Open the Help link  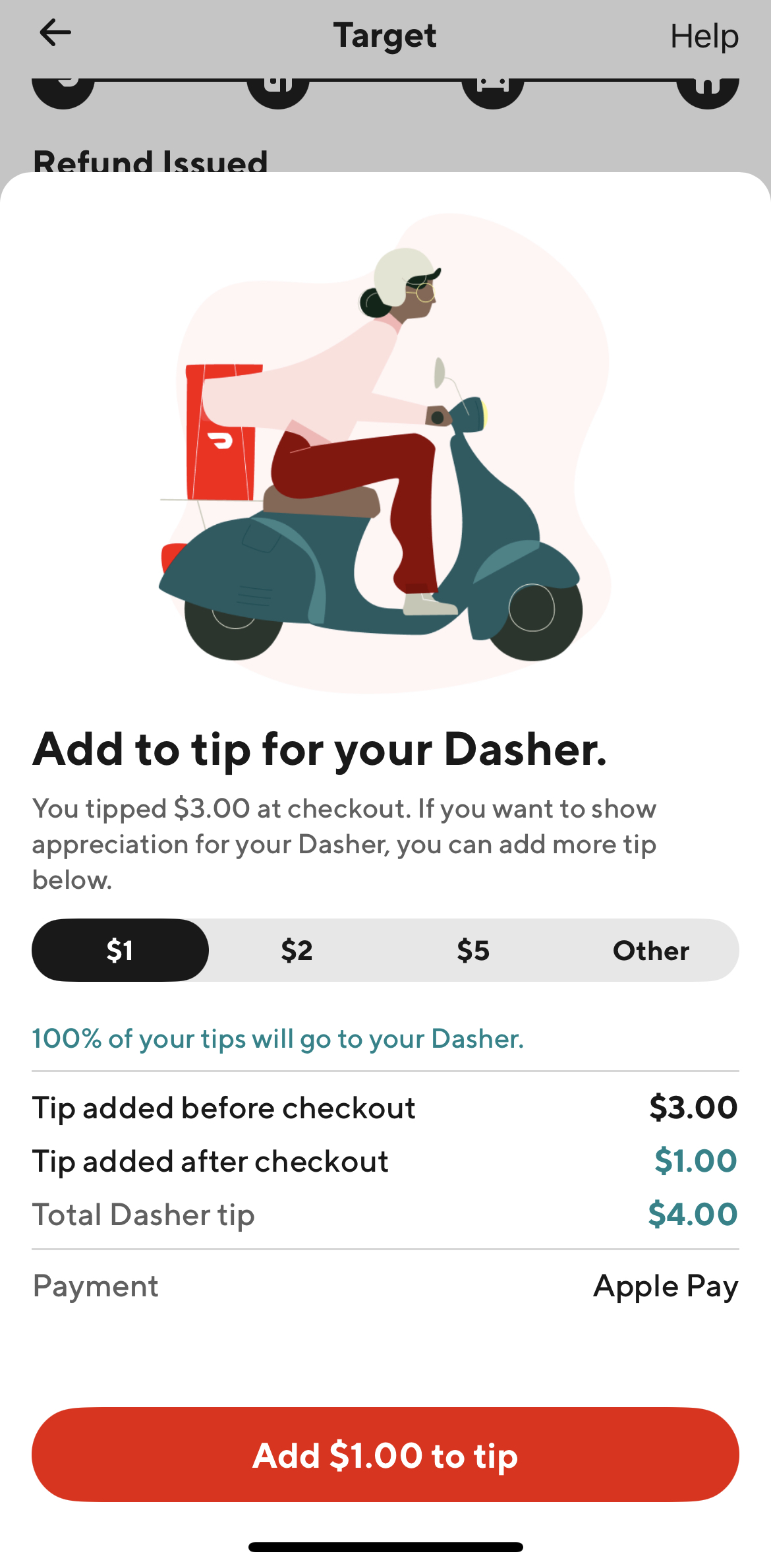(704, 36)
